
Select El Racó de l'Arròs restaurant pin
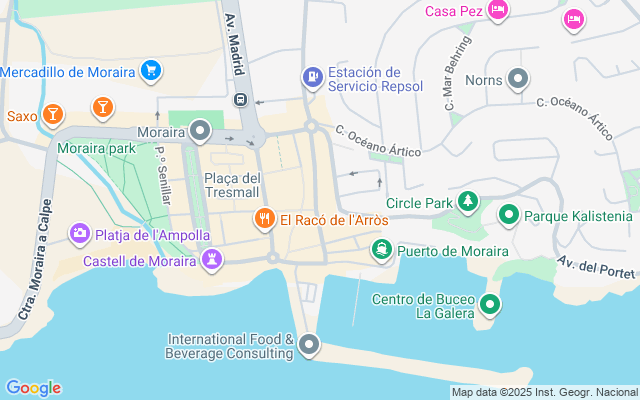coord(264,219)
